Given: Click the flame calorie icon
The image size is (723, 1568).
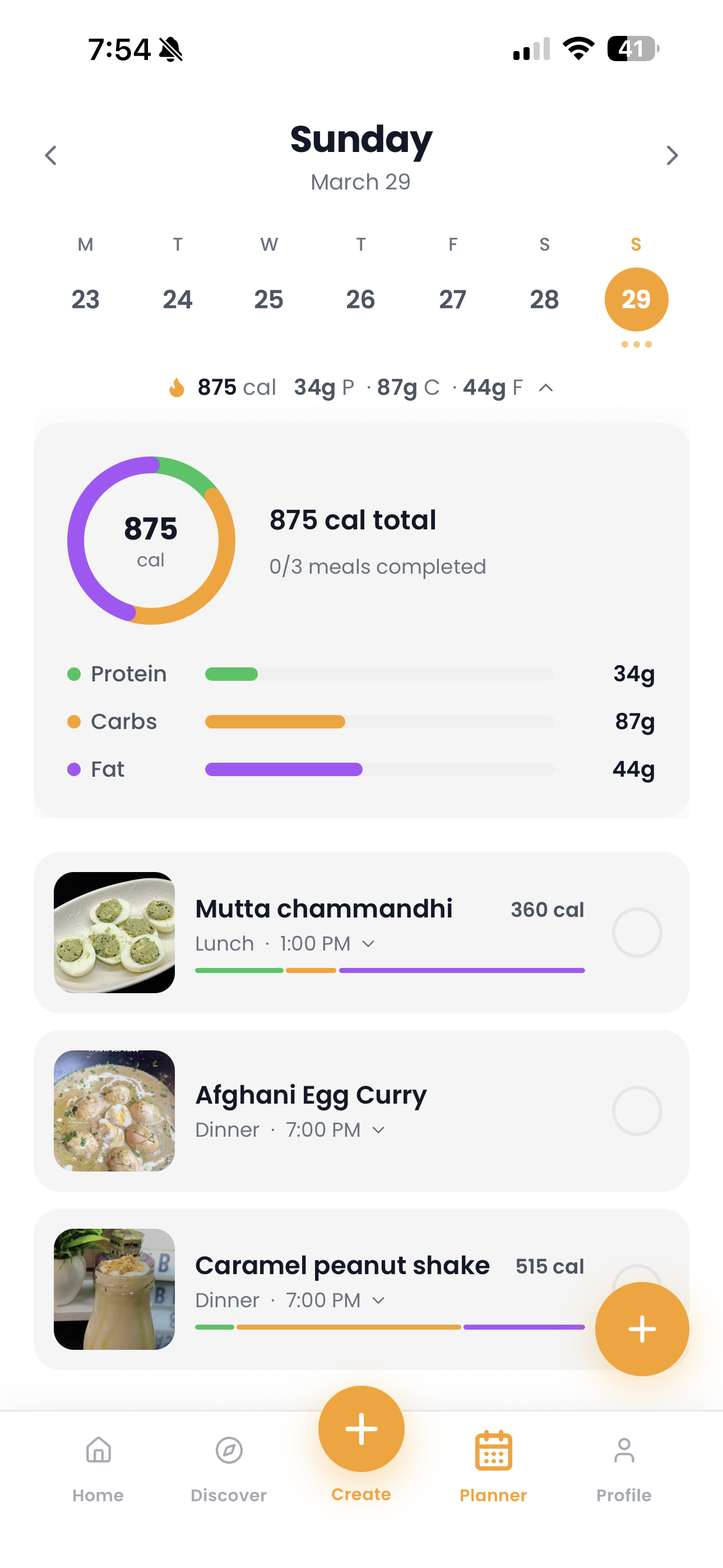Looking at the screenshot, I should [x=177, y=387].
